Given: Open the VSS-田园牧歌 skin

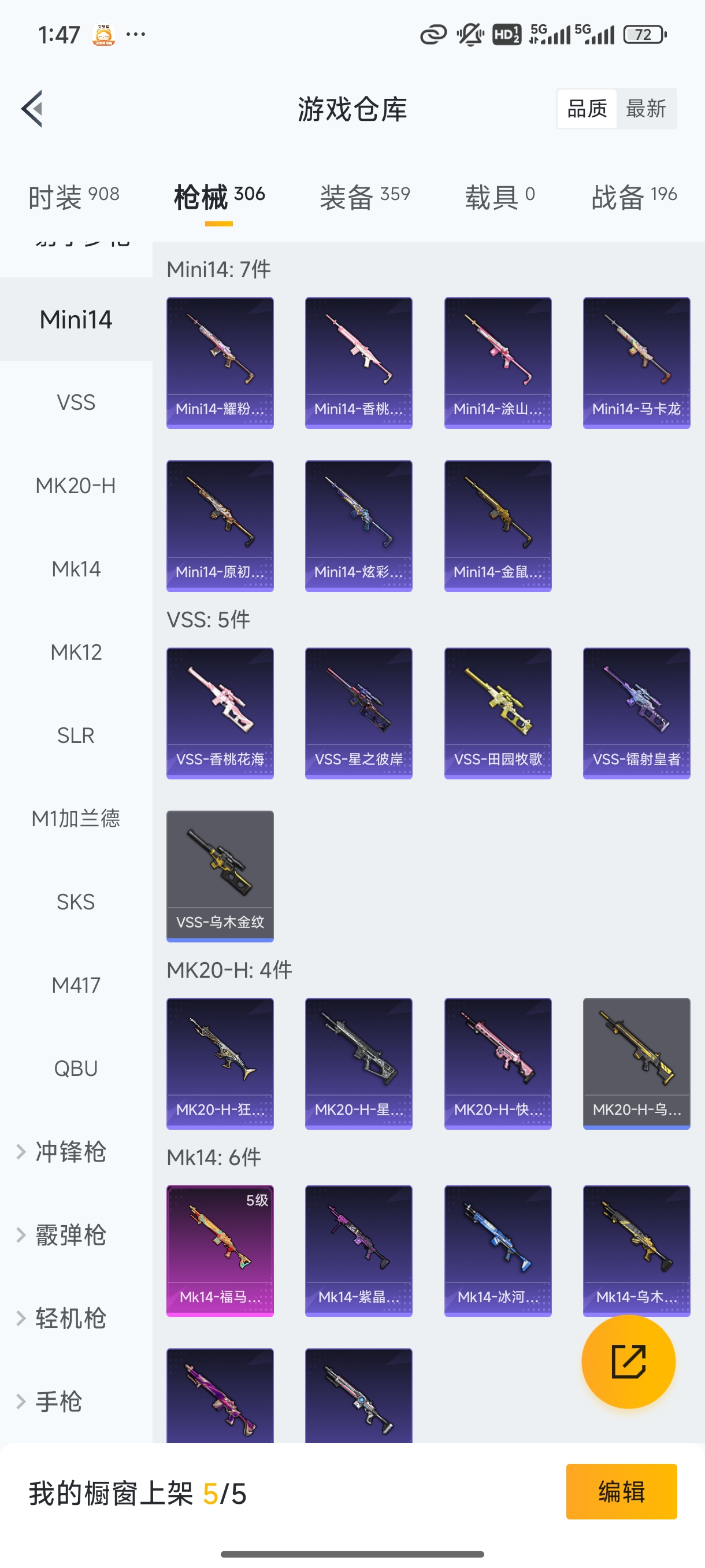Looking at the screenshot, I should (498, 713).
